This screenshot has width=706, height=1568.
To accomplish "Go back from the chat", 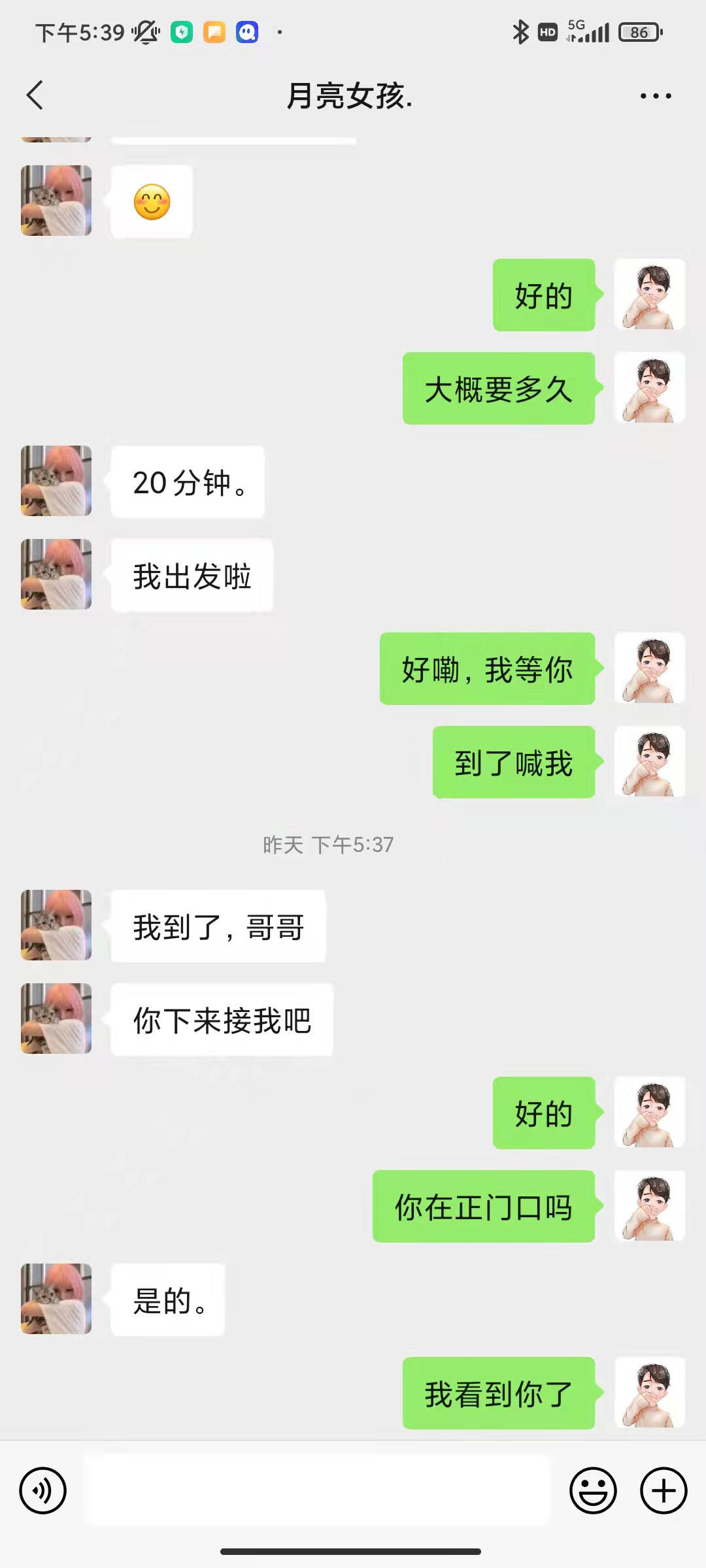I will click(35, 95).
